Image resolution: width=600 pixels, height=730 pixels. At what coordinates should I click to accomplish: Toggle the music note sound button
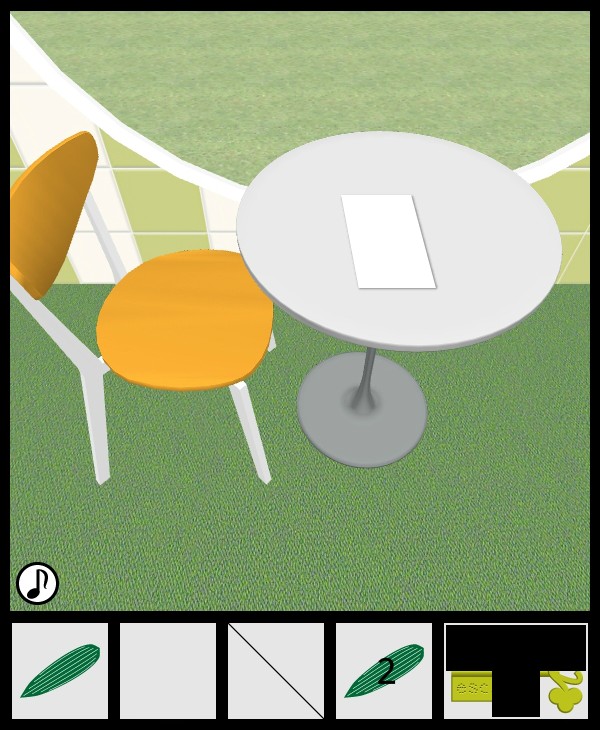click(37, 583)
